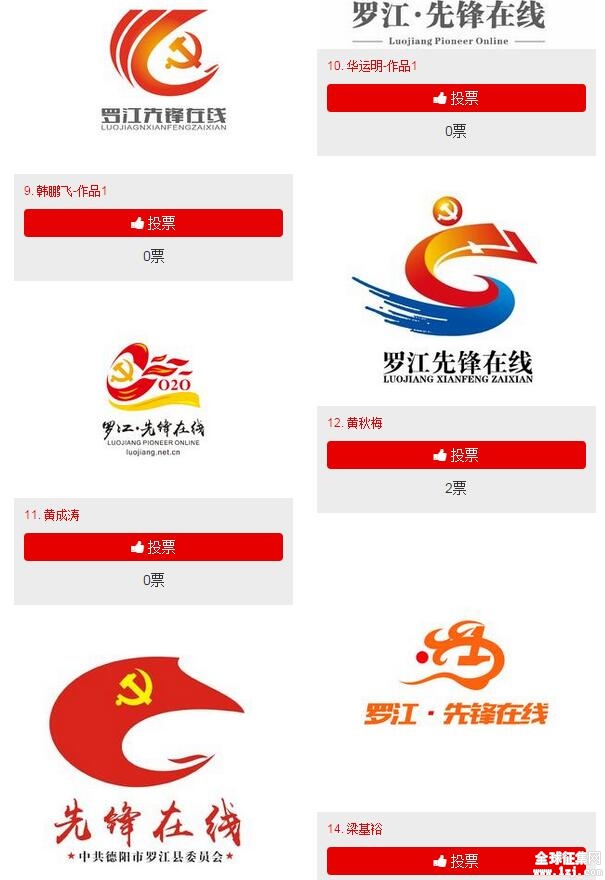Viewport: 605px width, 880px height.
Task: Open entry link 10. 华运明-作品1
Action: point(372,66)
